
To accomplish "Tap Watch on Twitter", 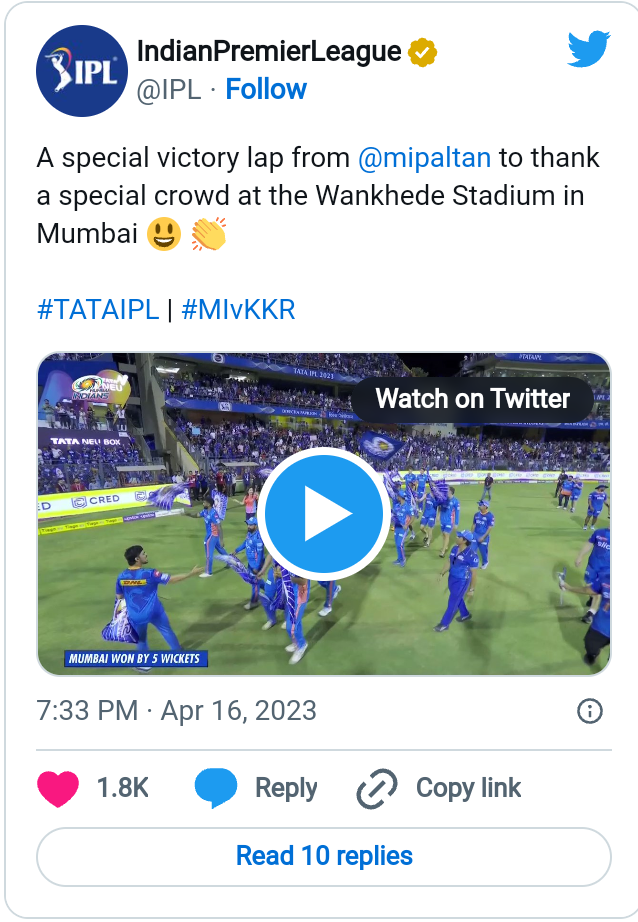I will [x=472, y=399].
